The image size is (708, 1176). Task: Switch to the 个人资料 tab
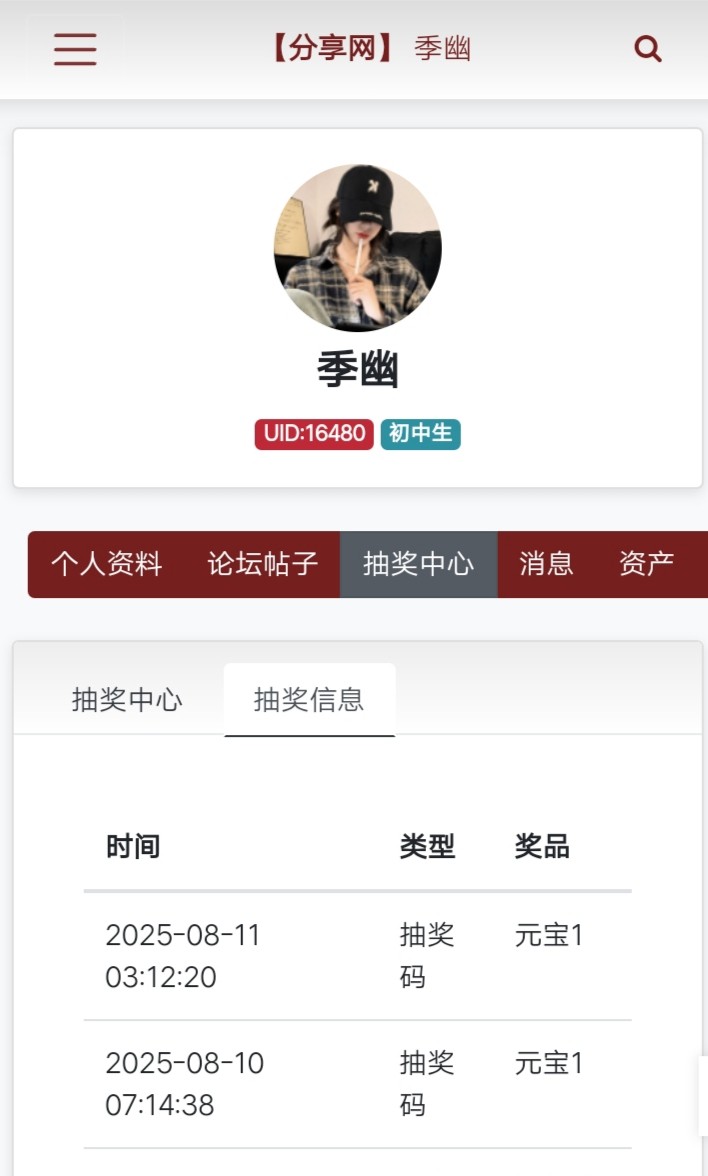(x=106, y=564)
